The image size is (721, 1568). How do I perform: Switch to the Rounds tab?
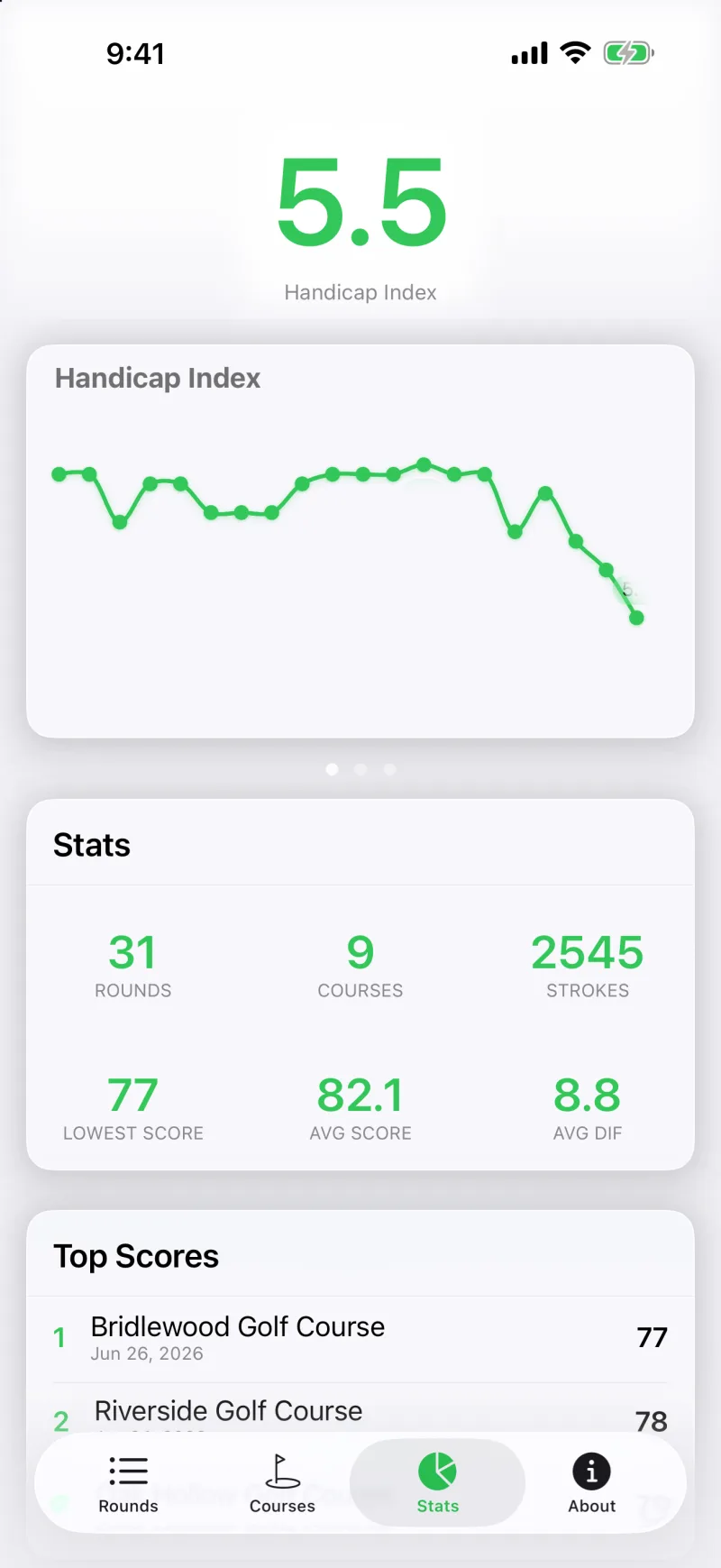coord(128,1483)
